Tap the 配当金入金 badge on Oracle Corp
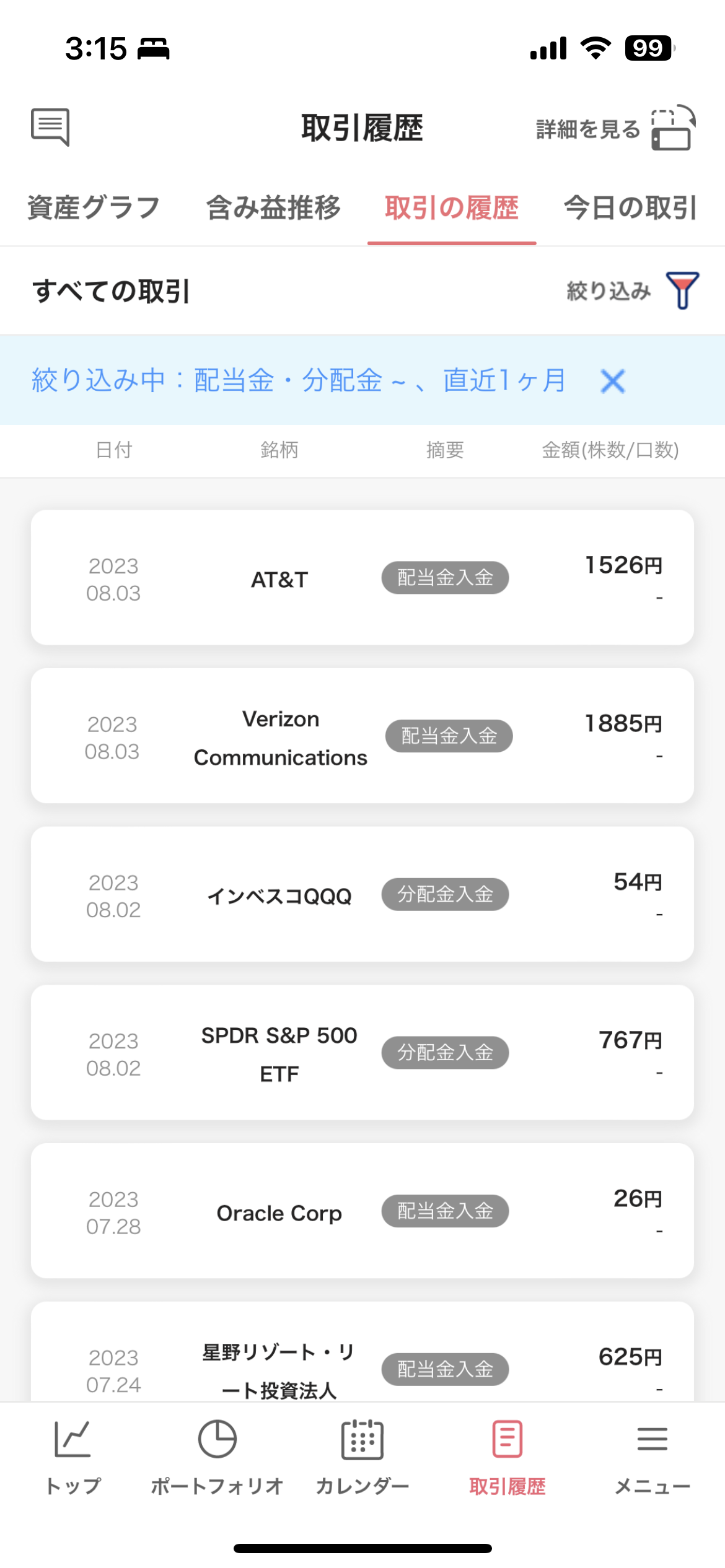The height and width of the screenshot is (1568, 725). tap(445, 1212)
